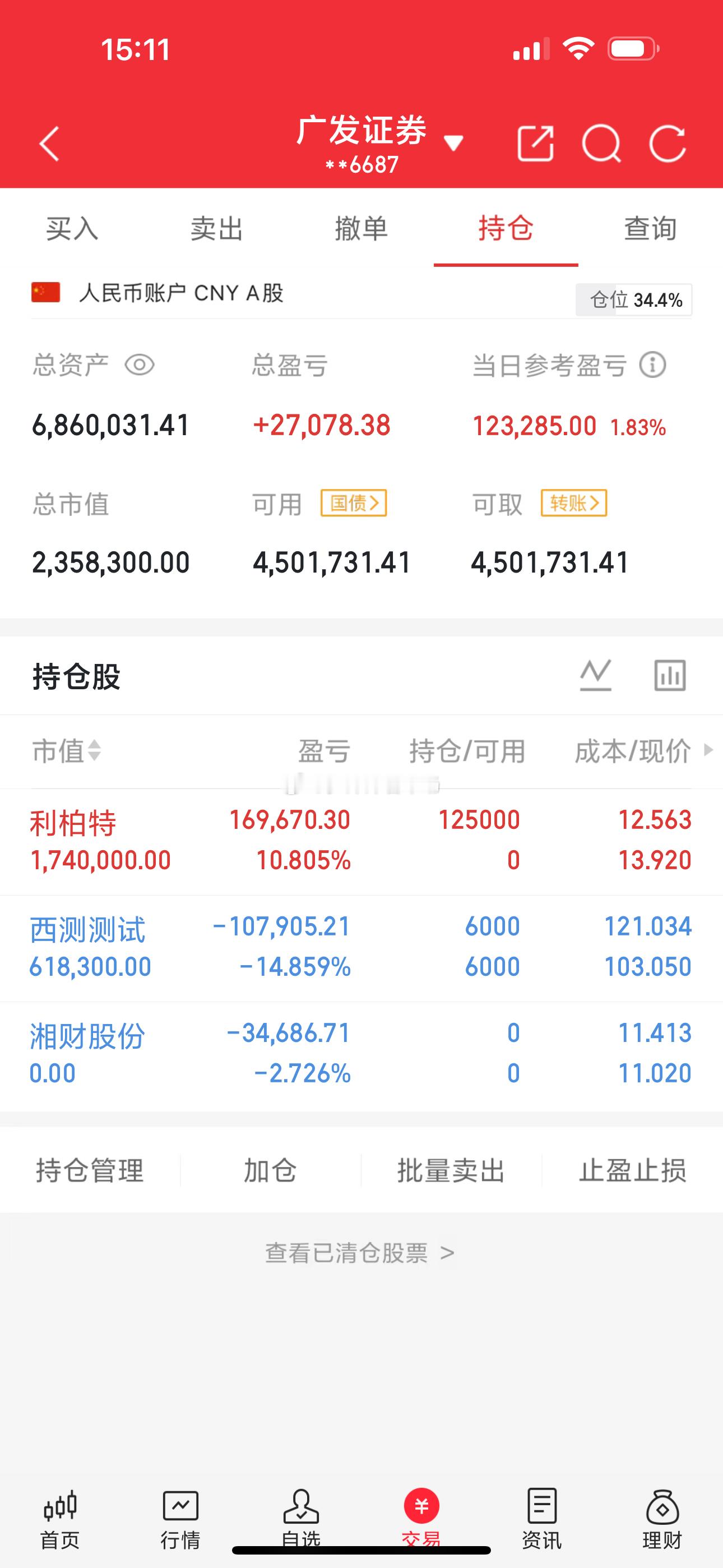The width and height of the screenshot is (723, 1568).
Task: Refresh the account data
Action: (x=669, y=144)
